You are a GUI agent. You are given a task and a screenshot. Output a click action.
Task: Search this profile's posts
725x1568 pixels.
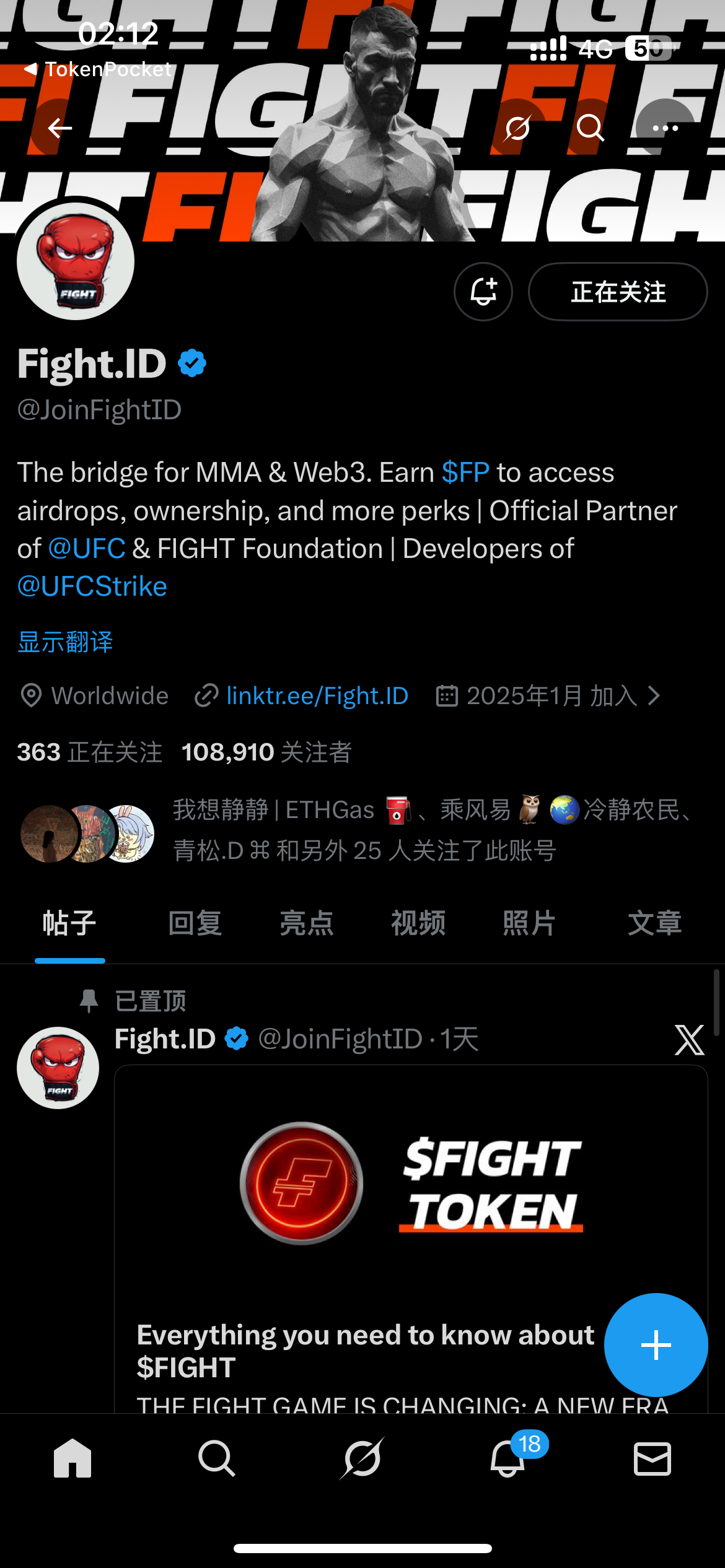coord(590,128)
